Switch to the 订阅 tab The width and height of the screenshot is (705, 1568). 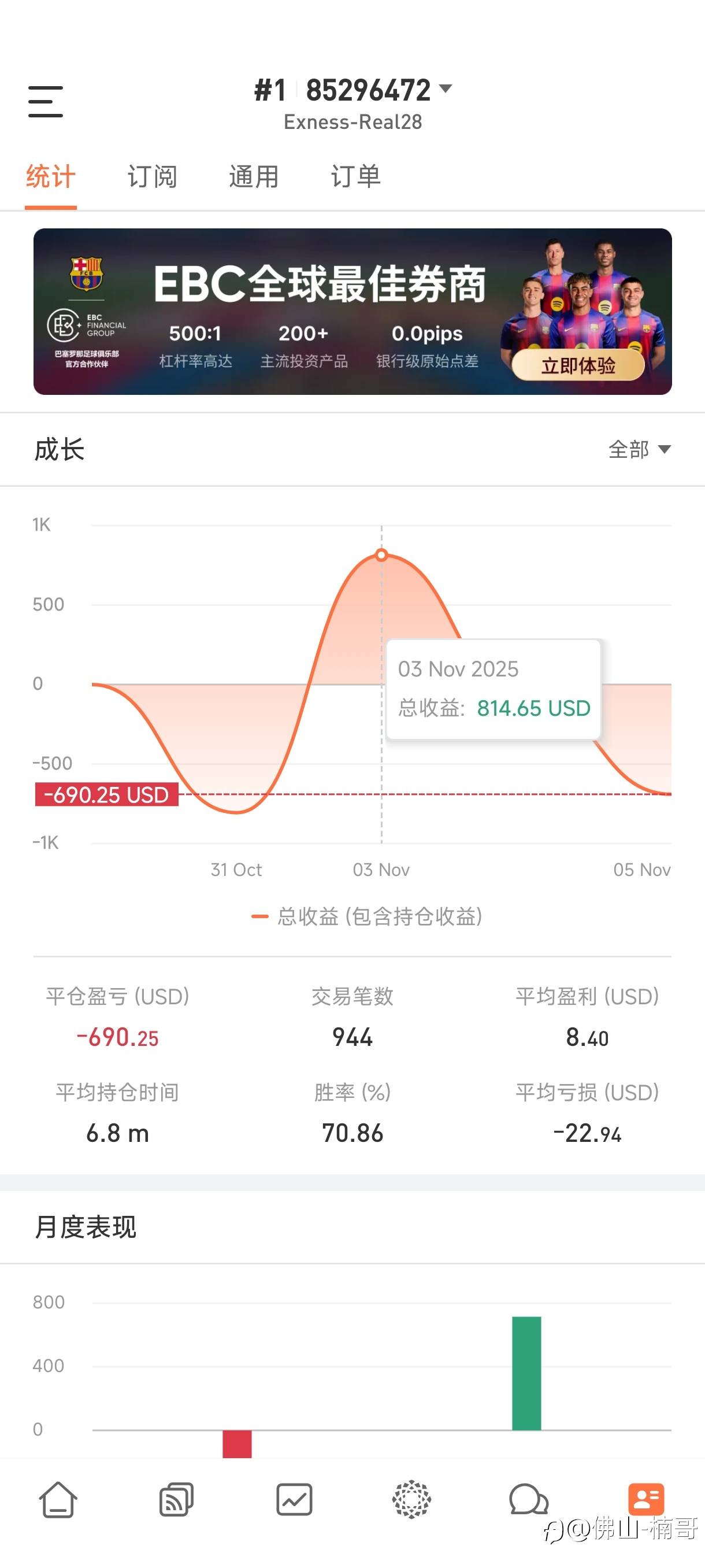pos(152,176)
